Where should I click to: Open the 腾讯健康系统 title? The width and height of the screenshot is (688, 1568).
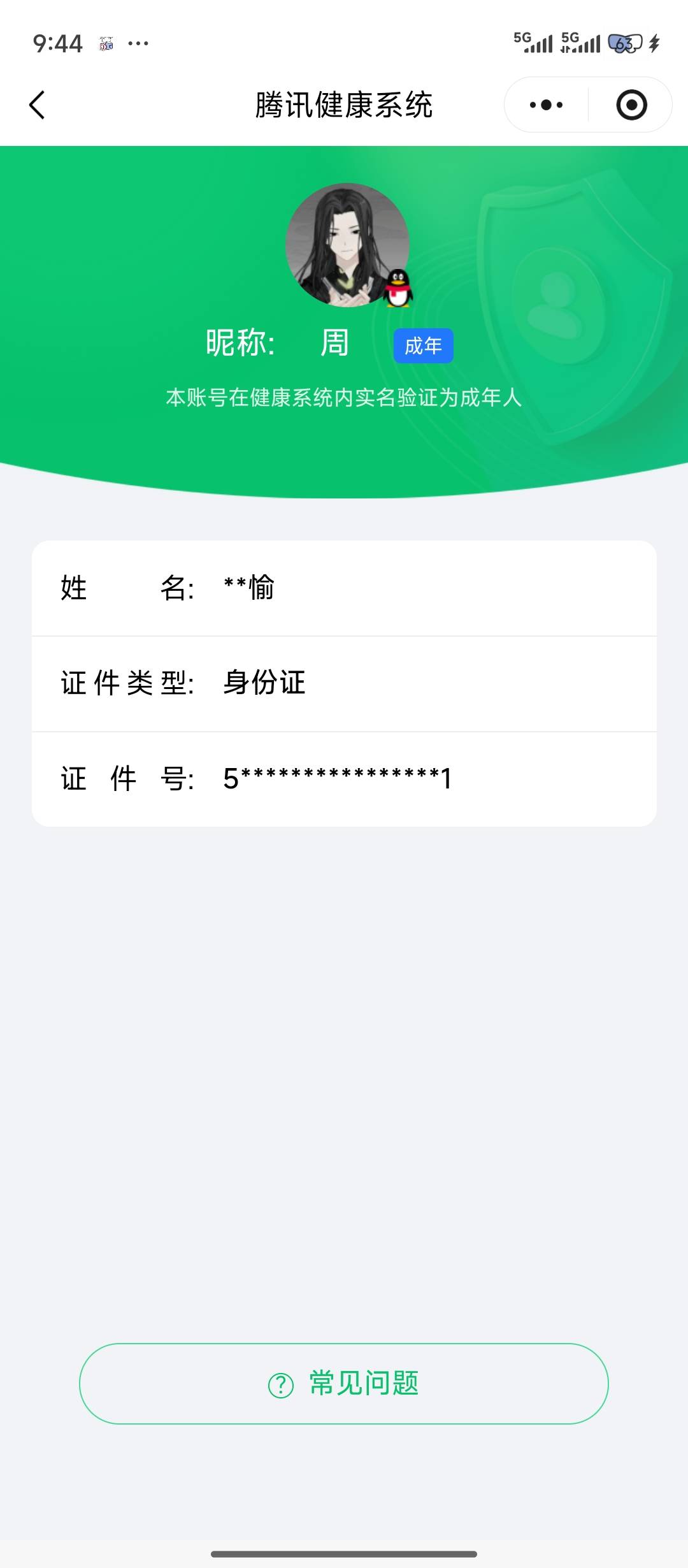pos(344,106)
